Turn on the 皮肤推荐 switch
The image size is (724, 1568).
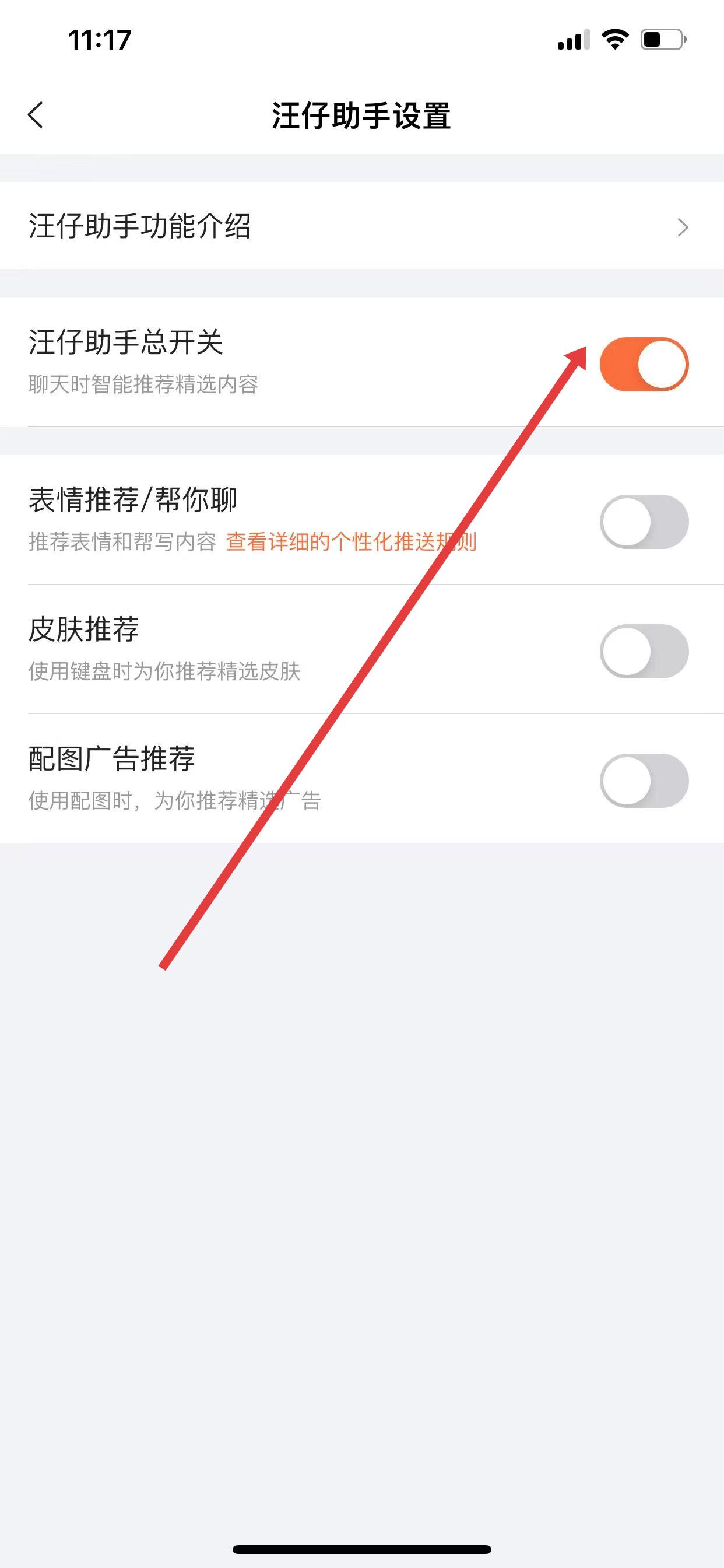click(644, 652)
